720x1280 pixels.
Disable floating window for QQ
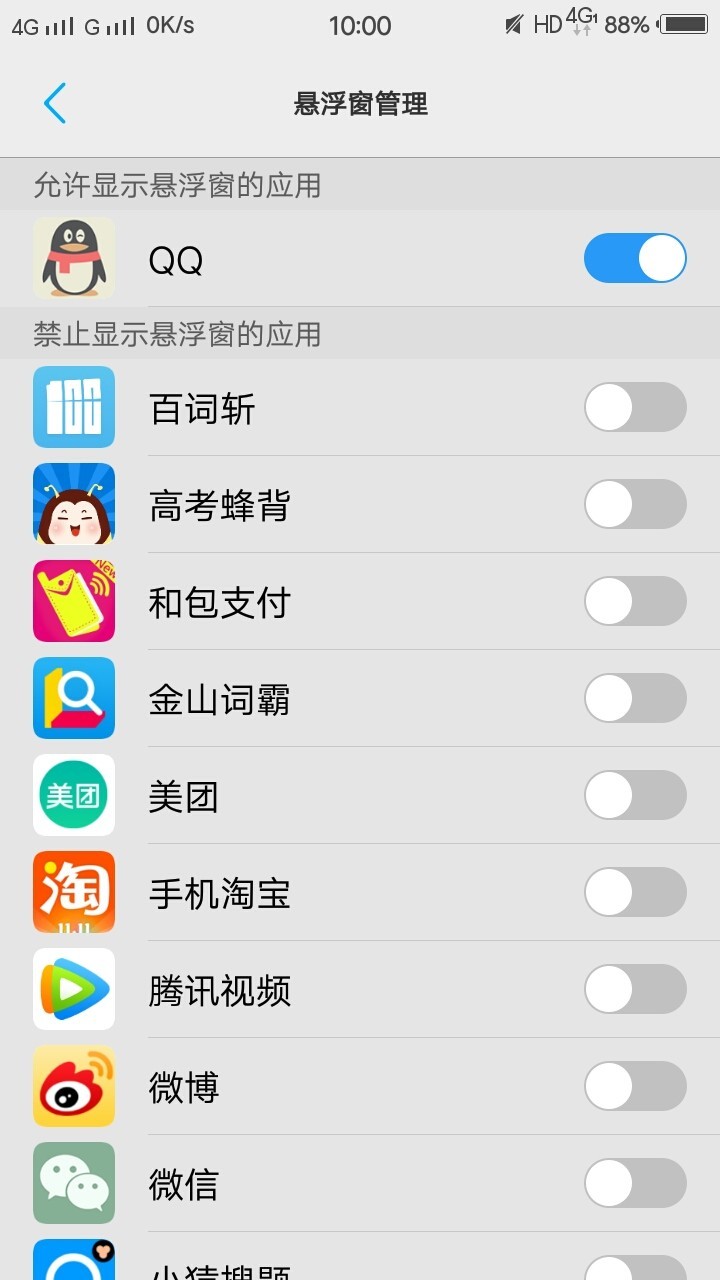635,259
